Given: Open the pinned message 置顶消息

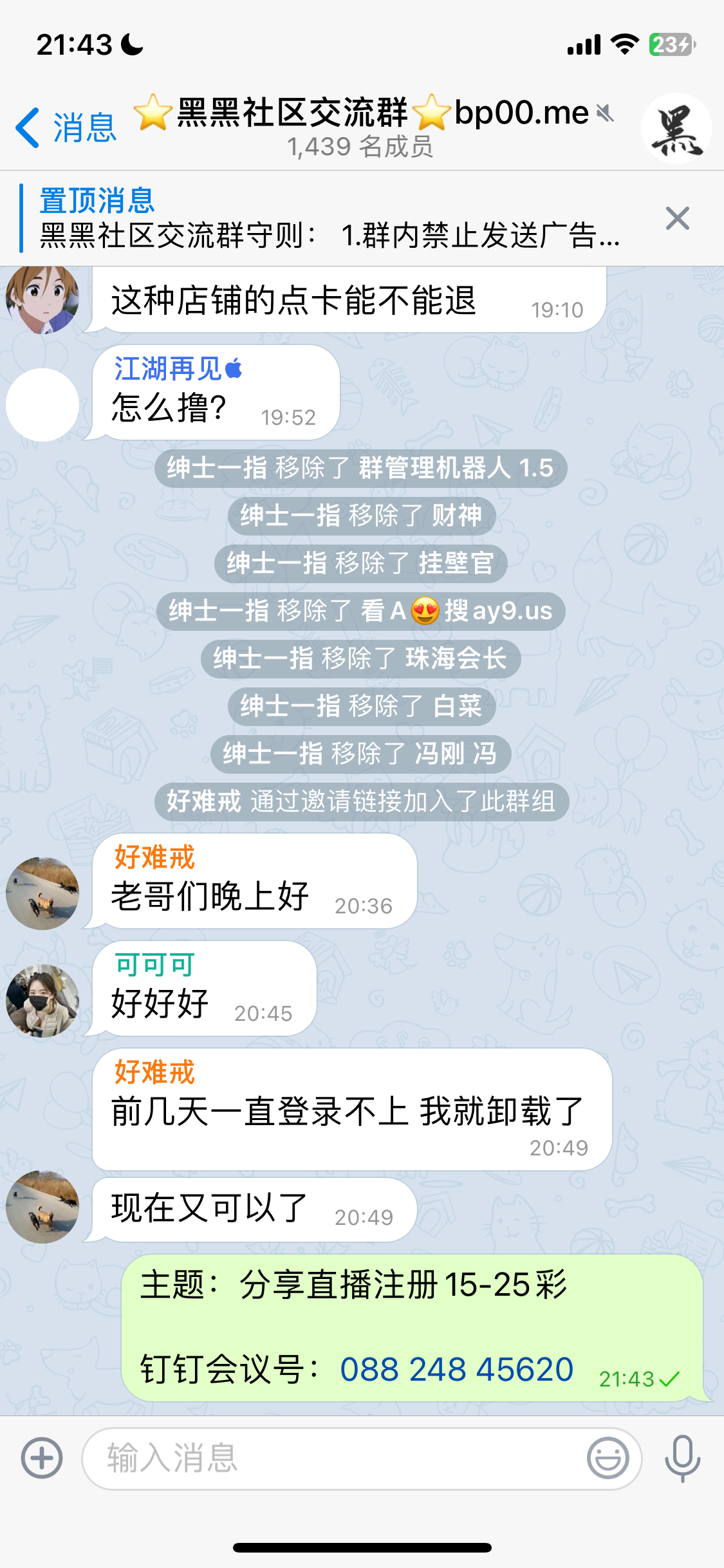Looking at the screenshot, I should (x=322, y=219).
